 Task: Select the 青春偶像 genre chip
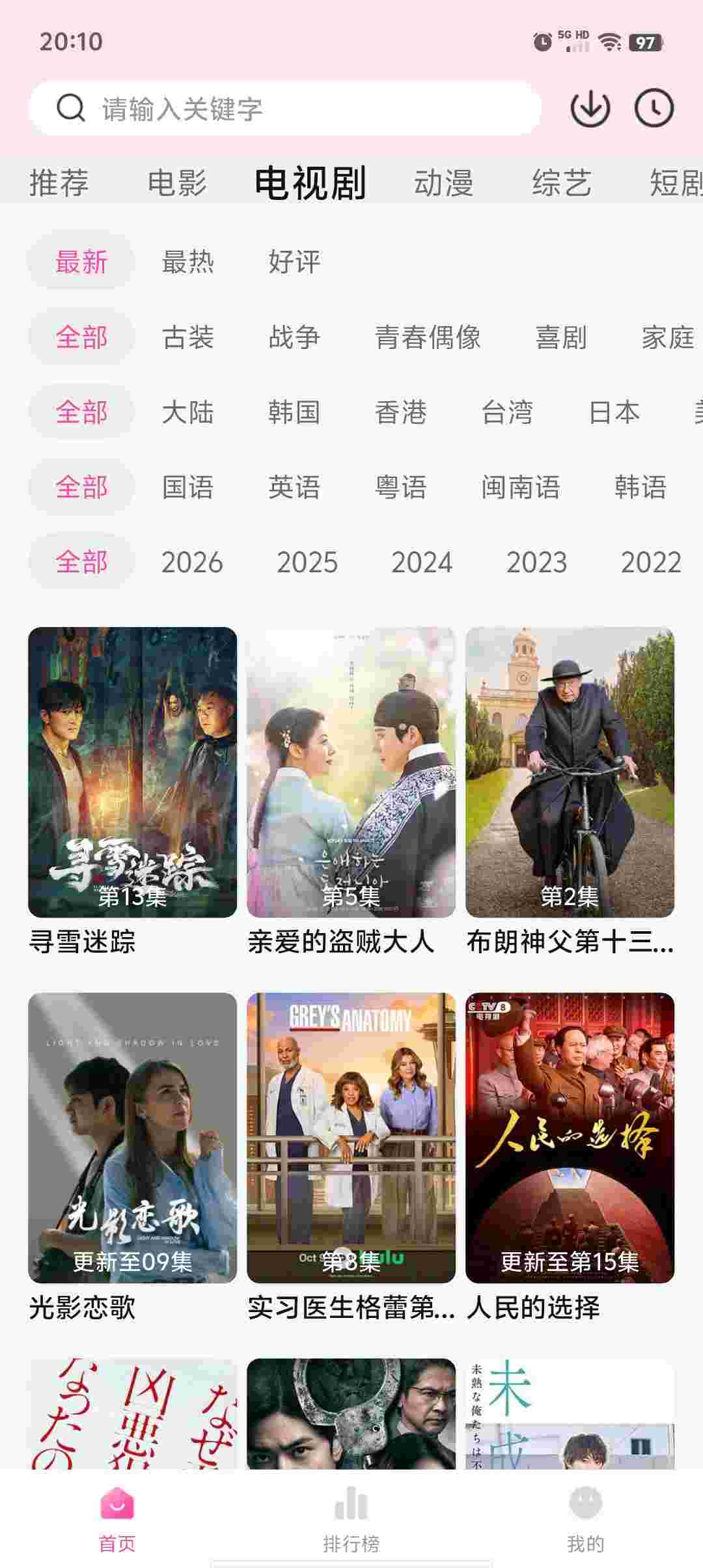pos(428,337)
